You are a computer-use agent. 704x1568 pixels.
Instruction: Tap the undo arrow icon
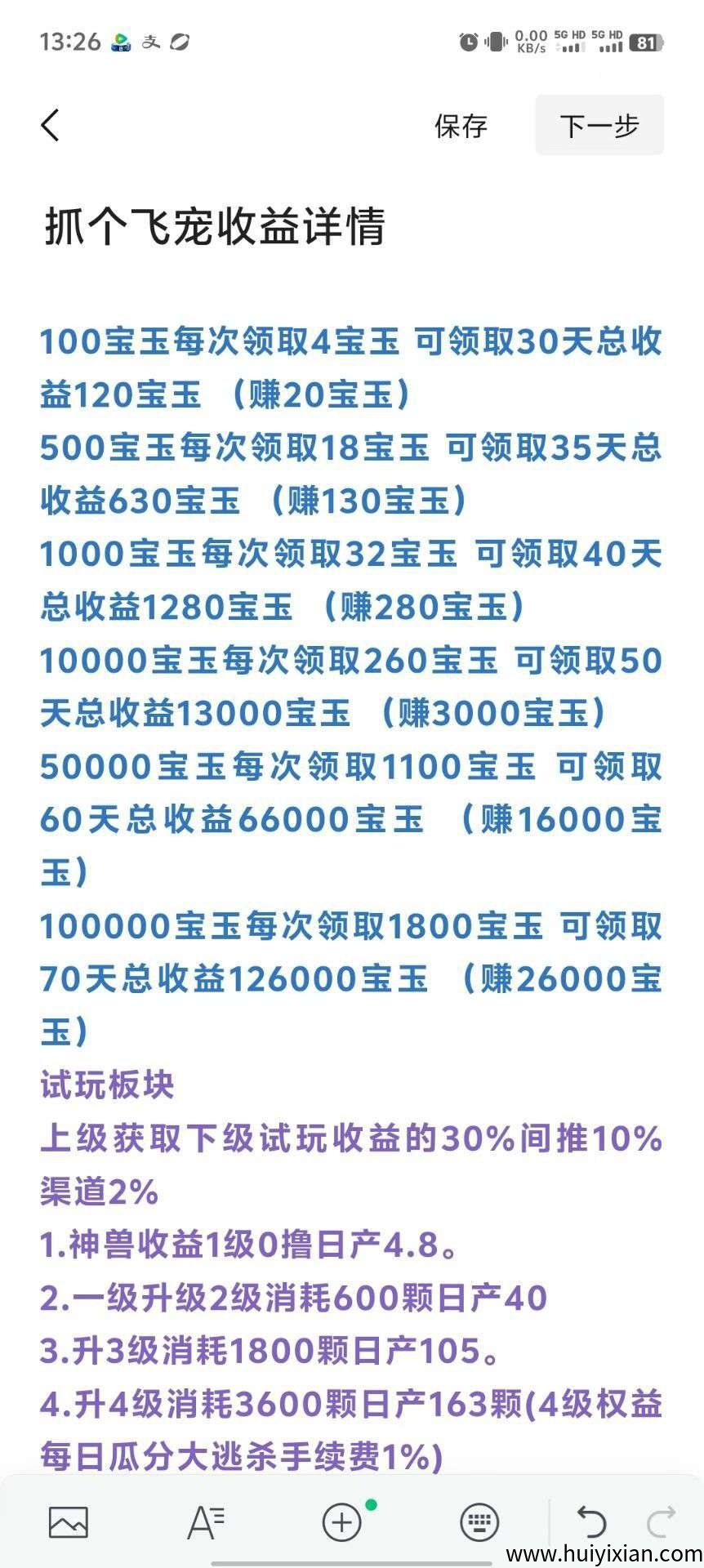[590, 1521]
